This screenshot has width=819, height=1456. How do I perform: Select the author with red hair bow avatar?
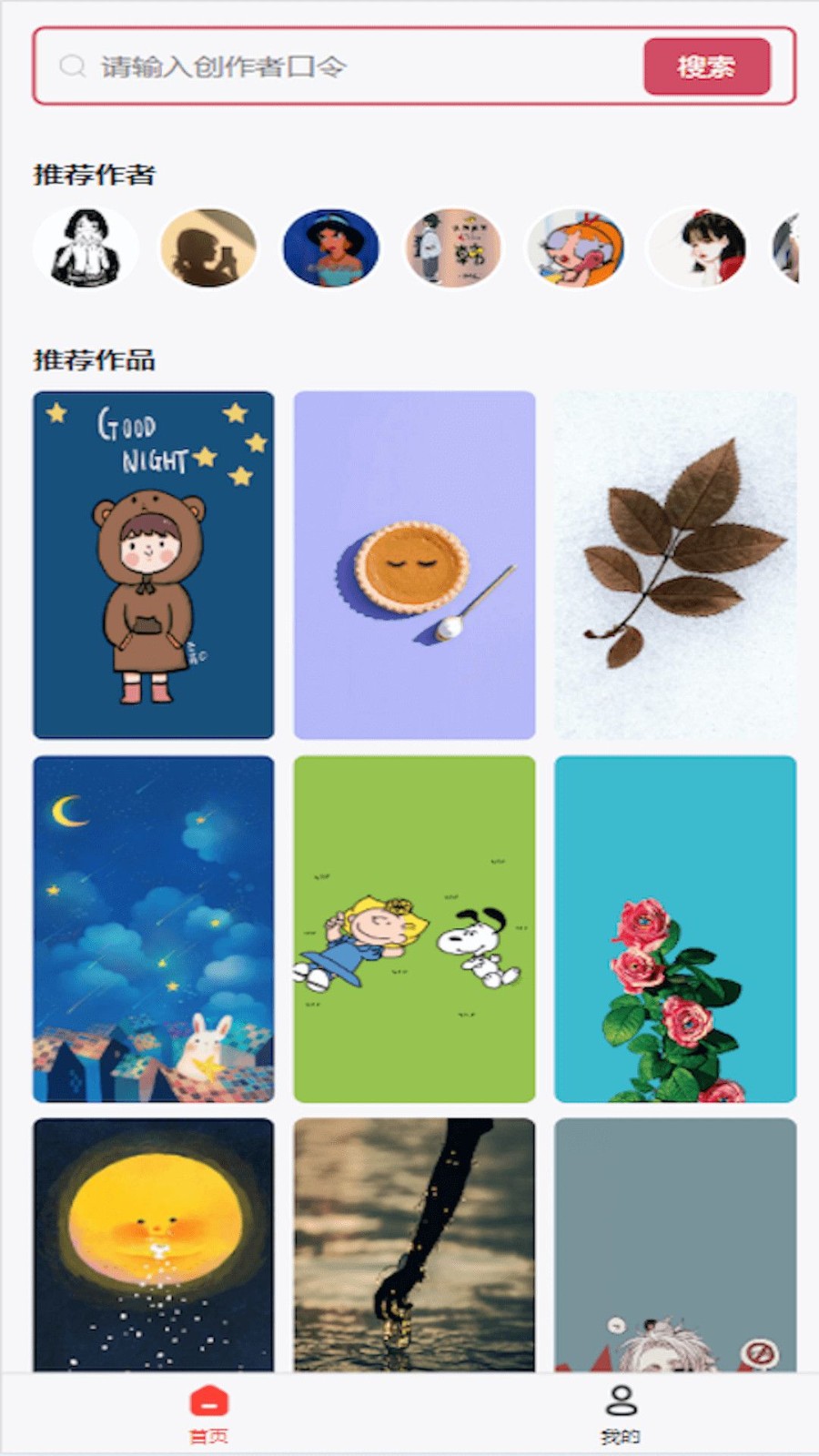click(x=698, y=248)
